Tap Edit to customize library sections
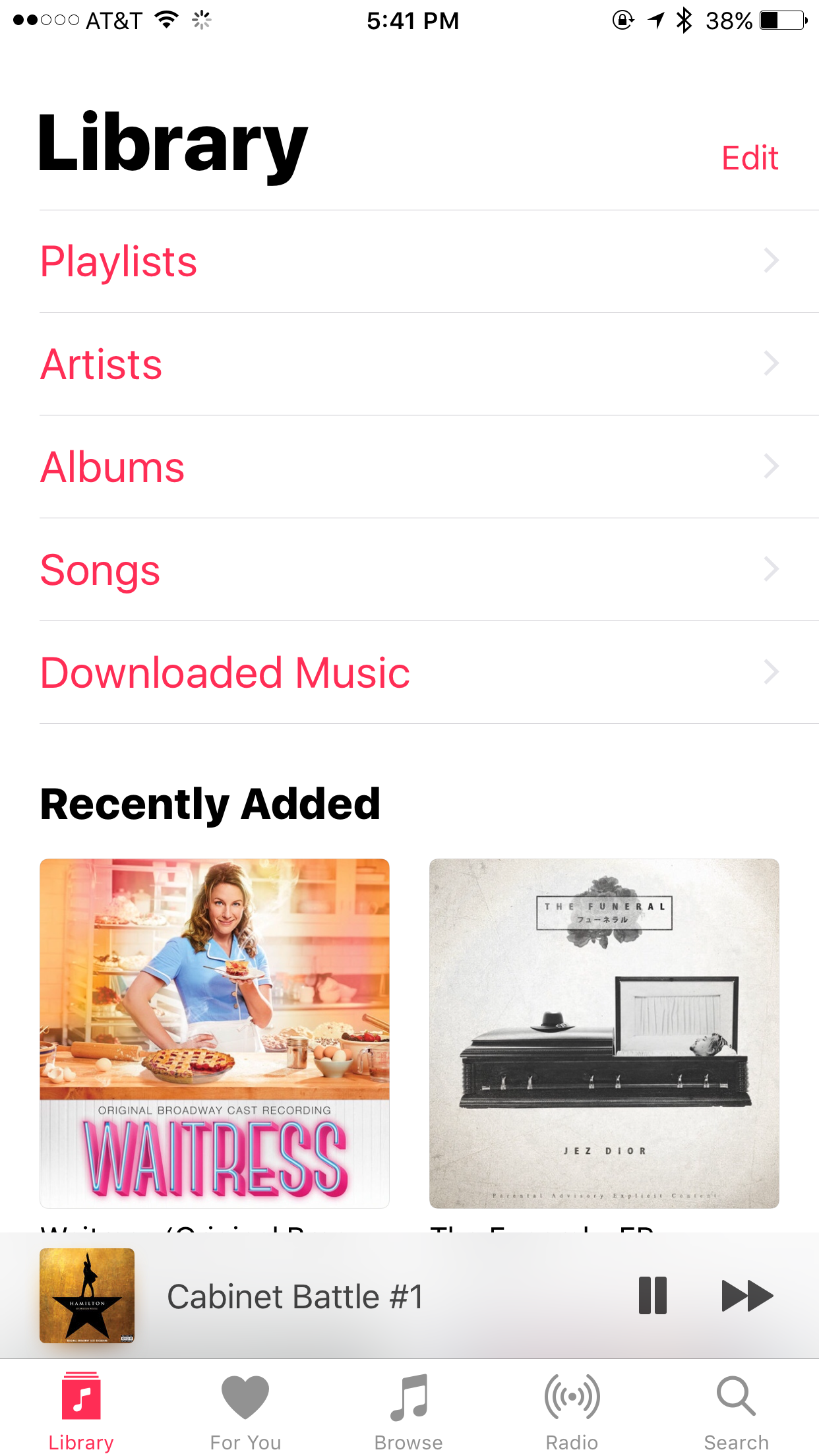This screenshot has height=1456, width=819. pos(749,157)
